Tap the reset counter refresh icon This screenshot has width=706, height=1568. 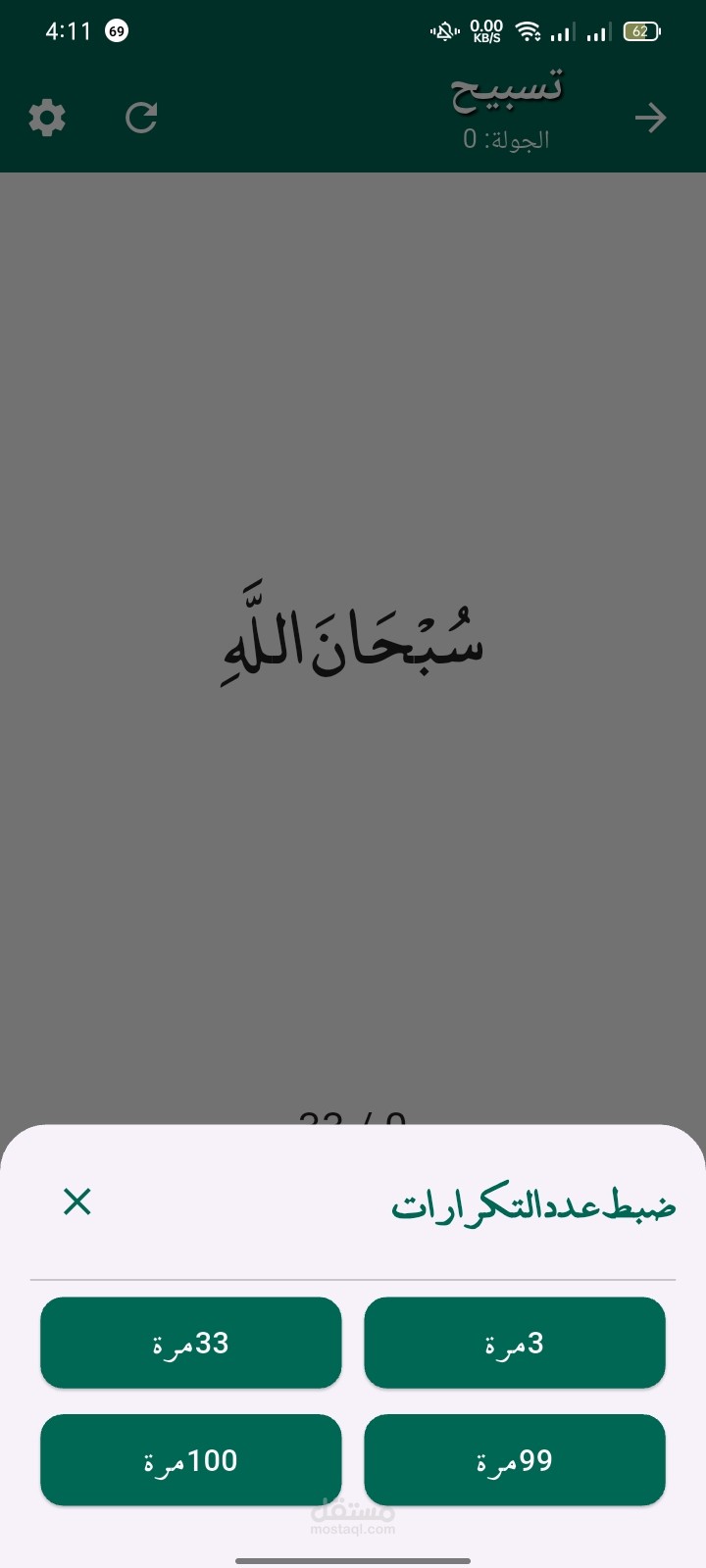141,119
